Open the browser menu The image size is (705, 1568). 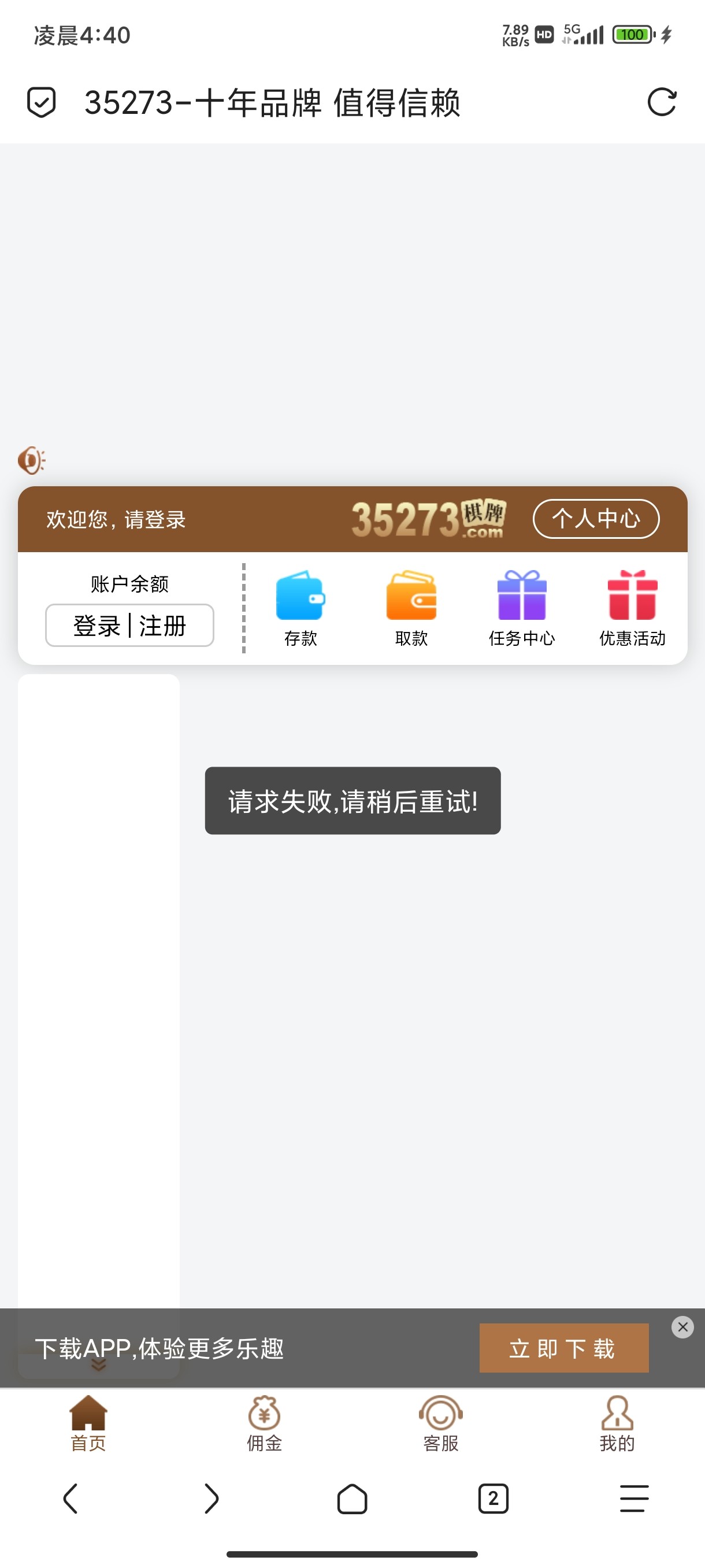point(634,1498)
